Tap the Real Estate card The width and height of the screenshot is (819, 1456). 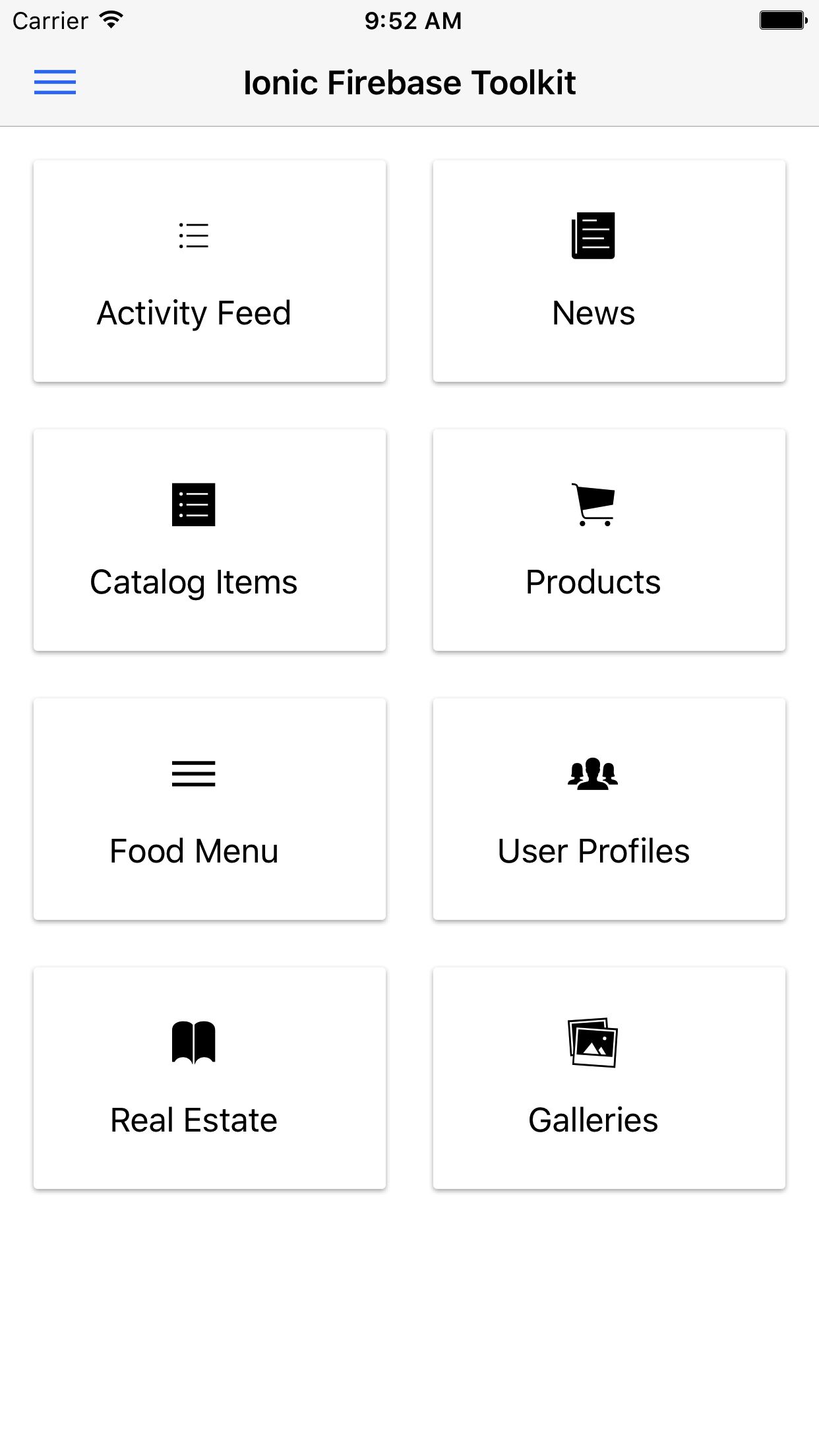210,1078
